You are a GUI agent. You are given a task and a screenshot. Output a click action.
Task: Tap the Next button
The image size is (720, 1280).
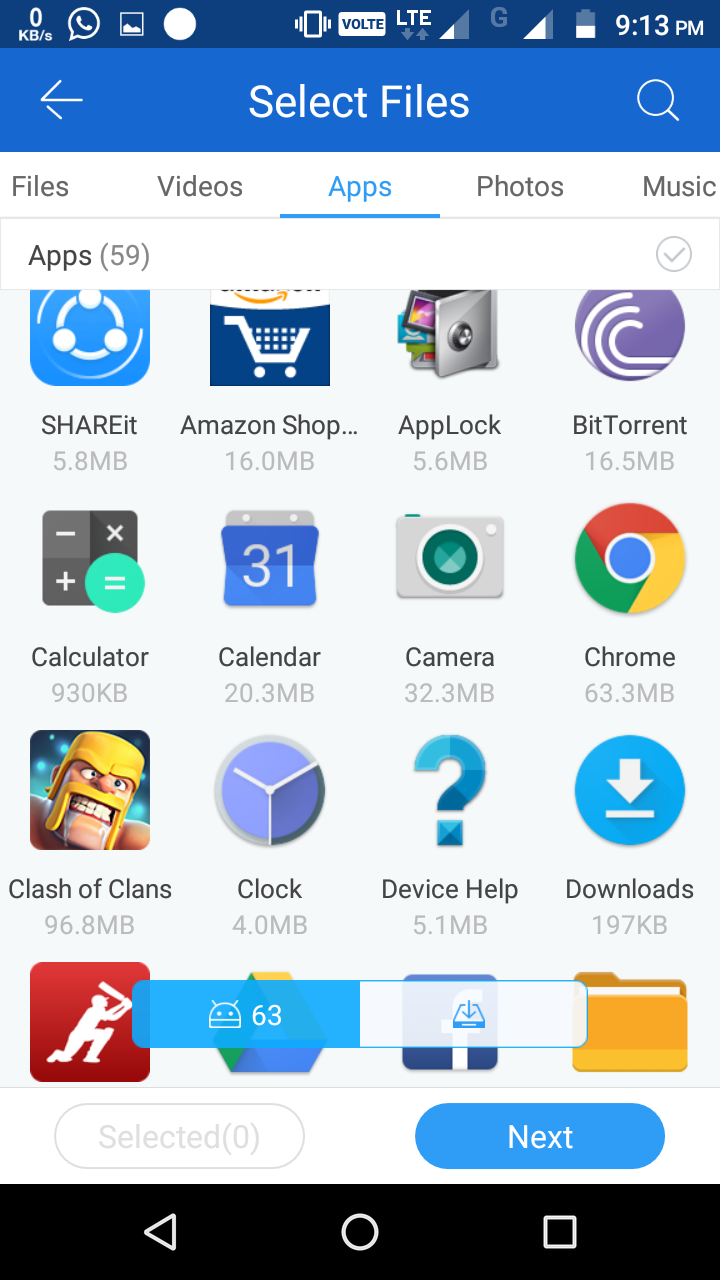[x=540, y=1136]
